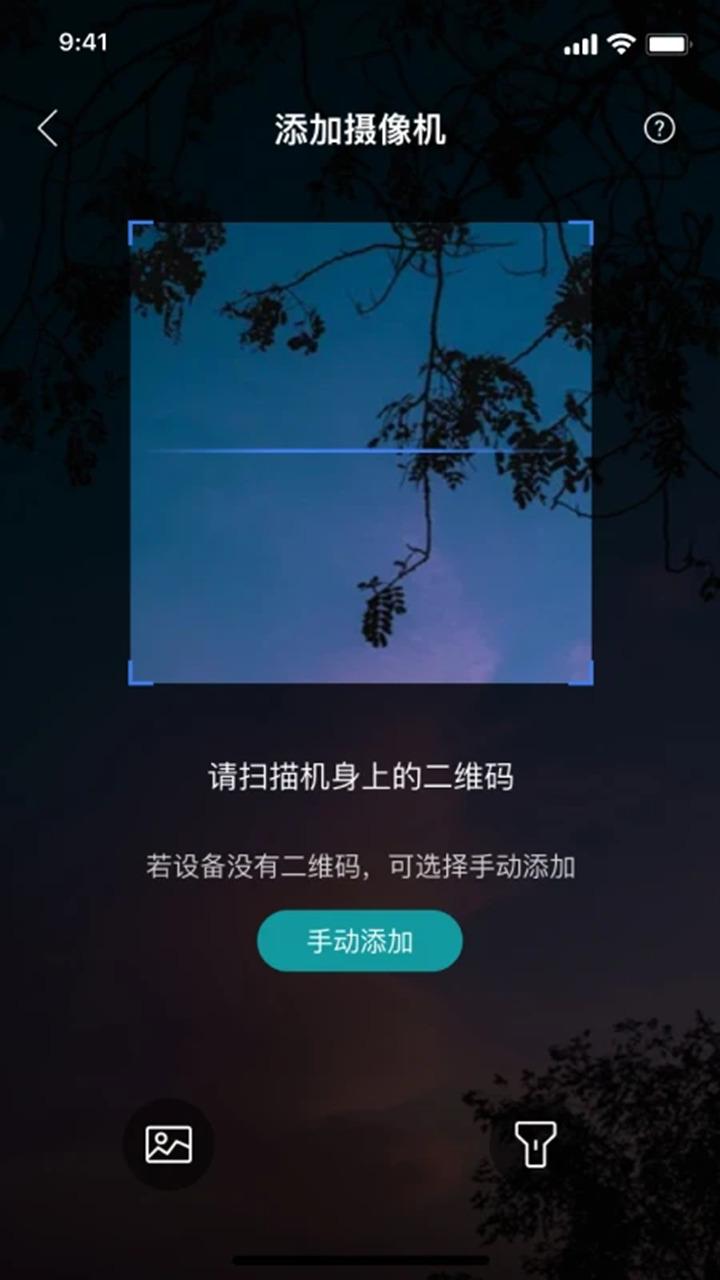Toggle help tips open with the circled question mark
Screen dimensions: 720x1280
tap(659, 129)
